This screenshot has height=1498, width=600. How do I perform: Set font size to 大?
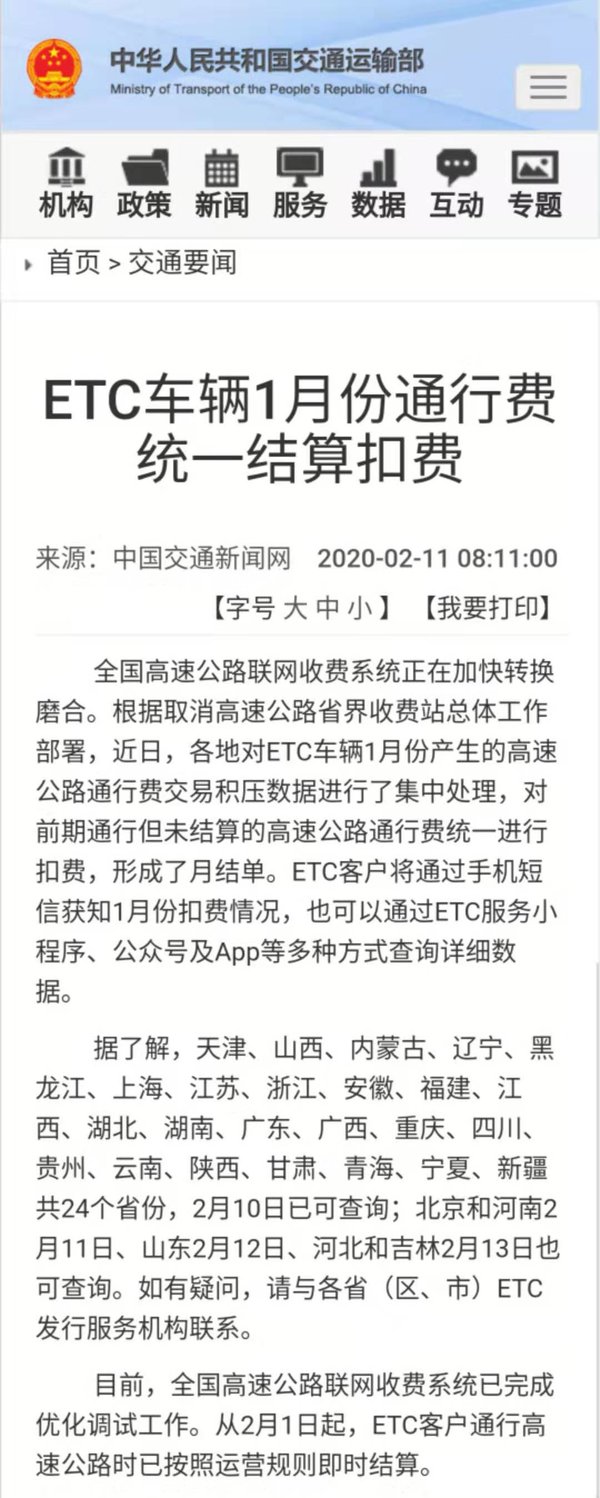296,608
